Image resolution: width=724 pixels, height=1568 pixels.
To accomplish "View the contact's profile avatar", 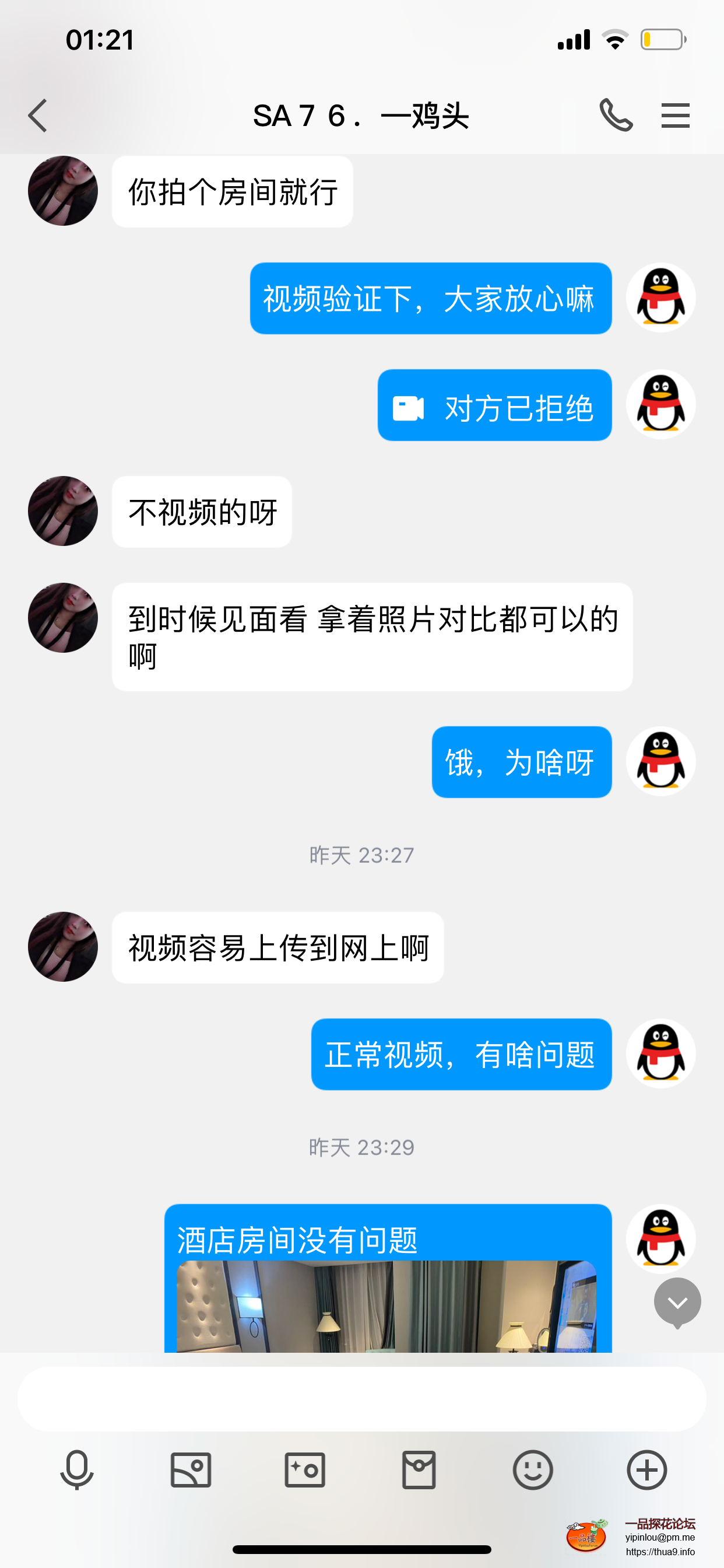I will coord(63,191).
